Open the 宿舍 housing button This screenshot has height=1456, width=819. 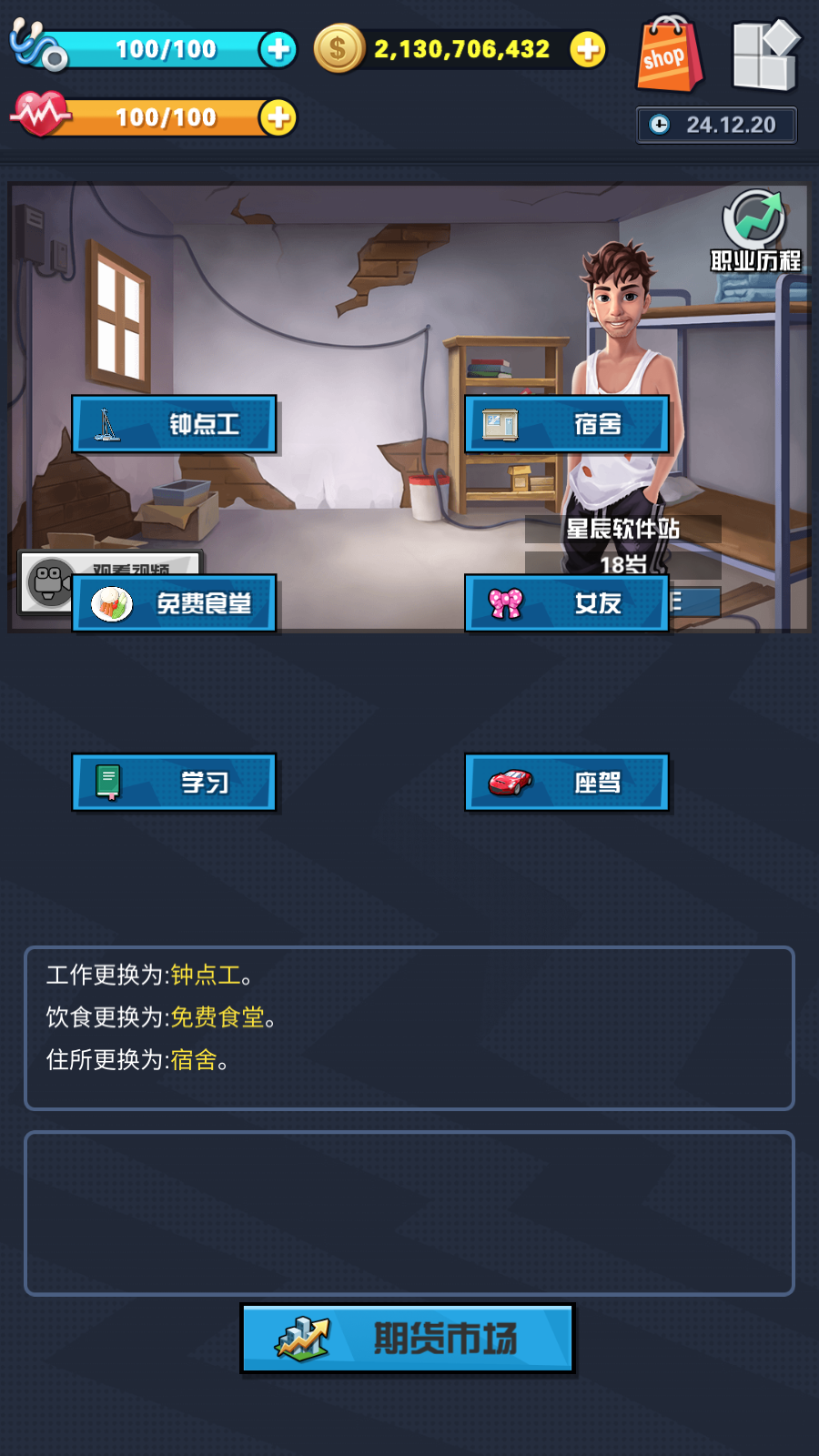(x=567, y=424)
